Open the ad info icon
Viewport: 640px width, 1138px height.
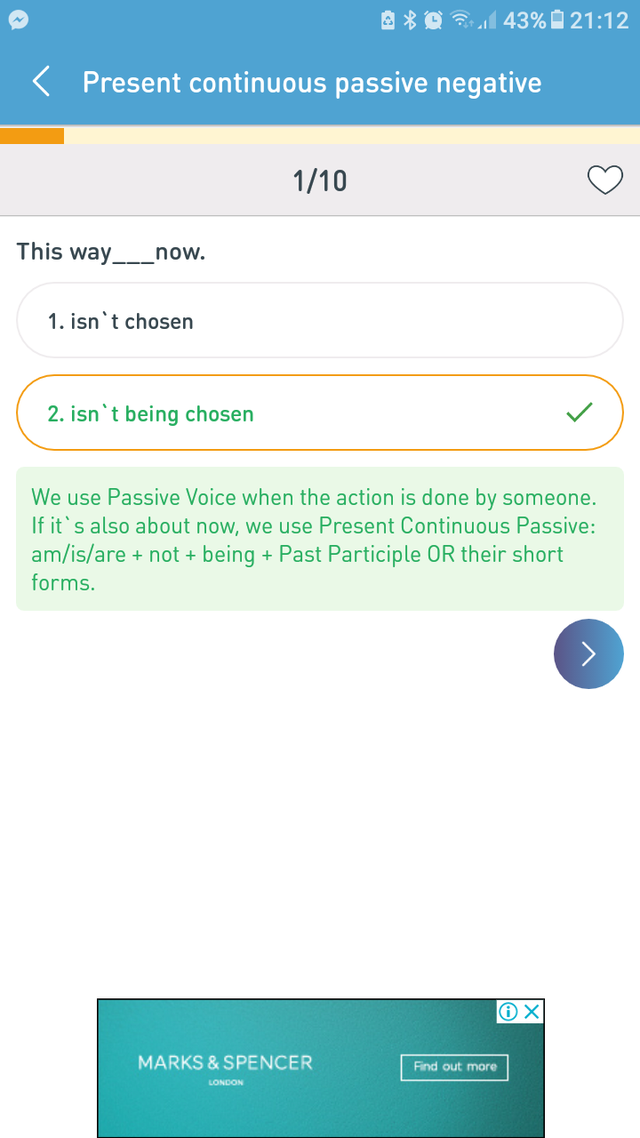[x=508, y=1012]
